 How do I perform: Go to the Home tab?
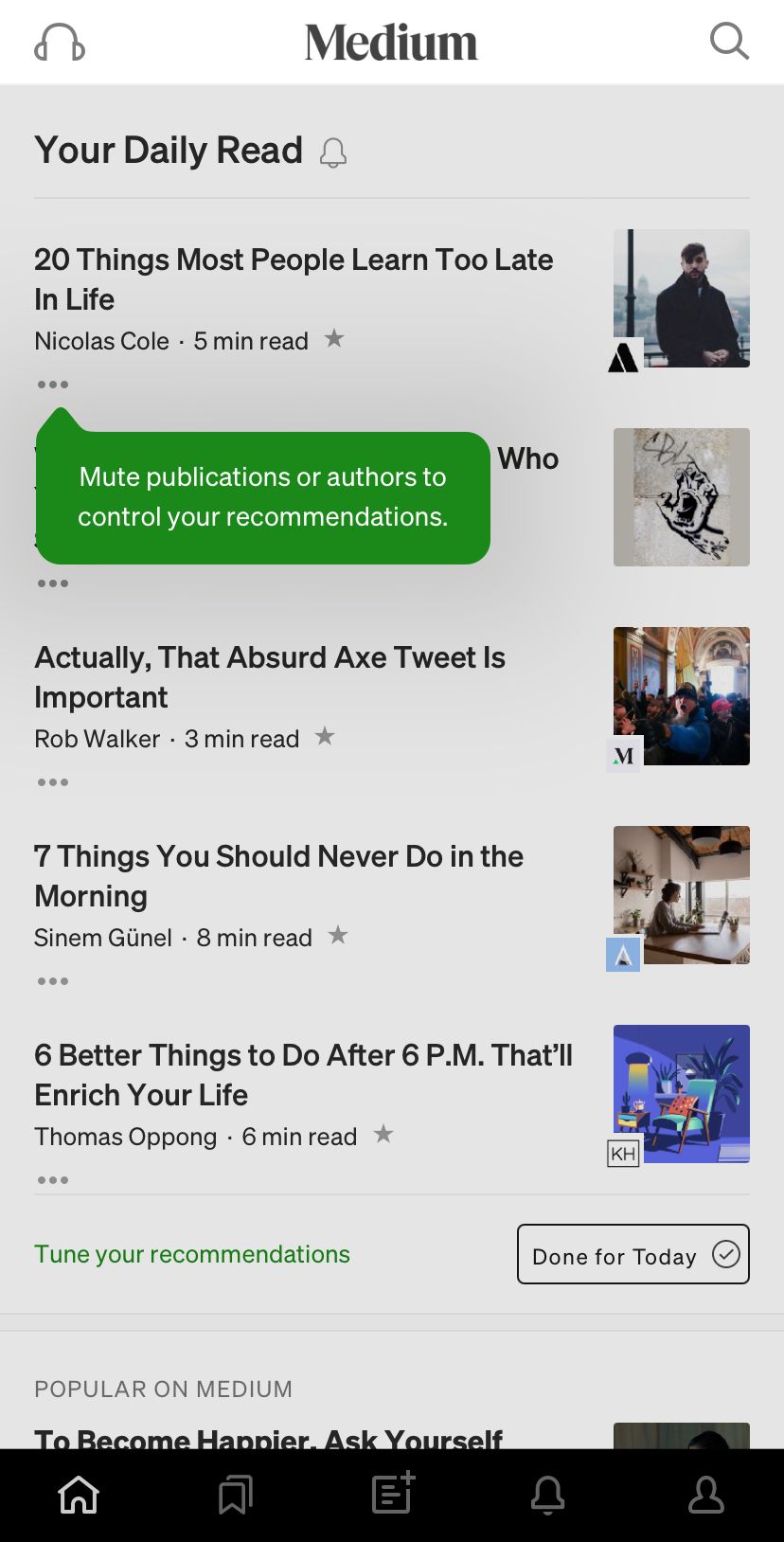tap(79, 1496)
